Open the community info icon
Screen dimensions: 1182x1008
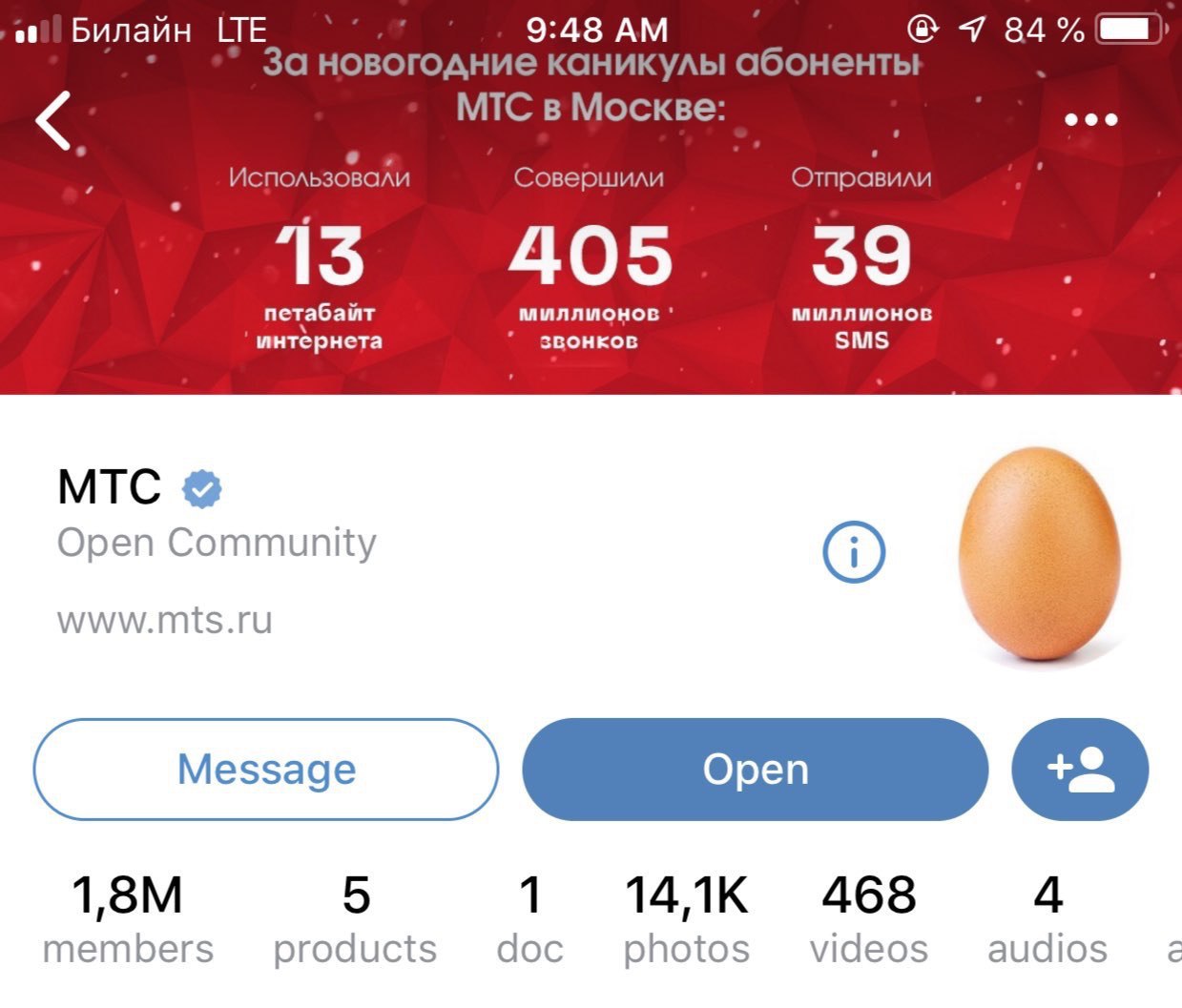[854, 552]
